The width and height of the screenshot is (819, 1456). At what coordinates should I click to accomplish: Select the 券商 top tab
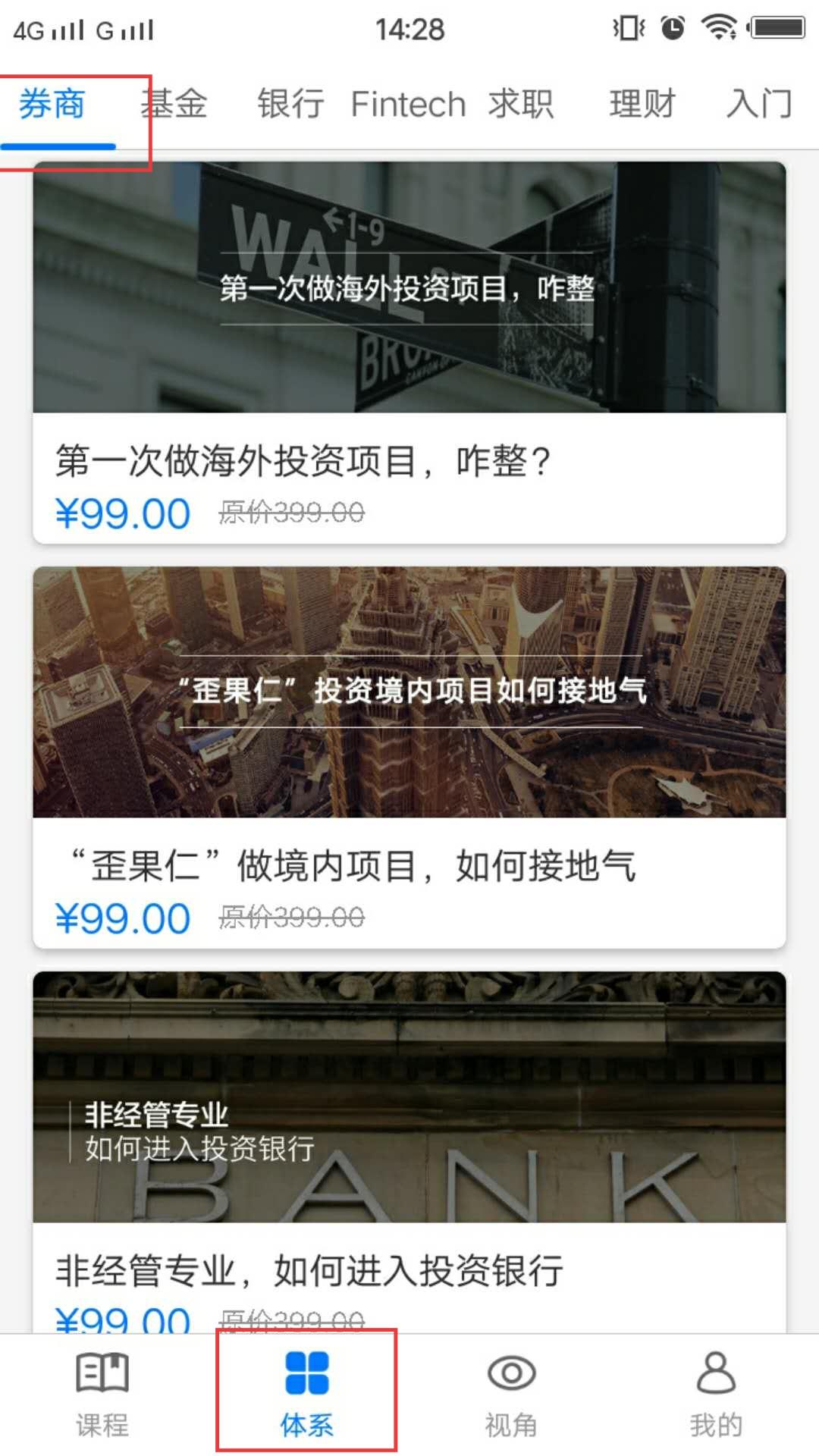click(x=52, y=104)
